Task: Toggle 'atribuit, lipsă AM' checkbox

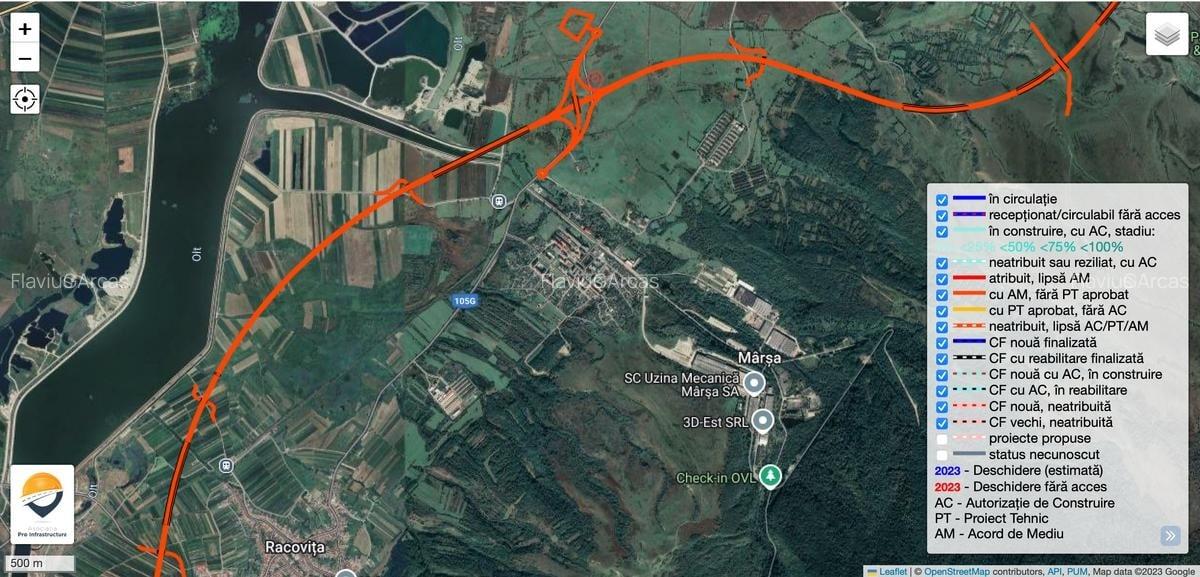Action: coord(942,279)
